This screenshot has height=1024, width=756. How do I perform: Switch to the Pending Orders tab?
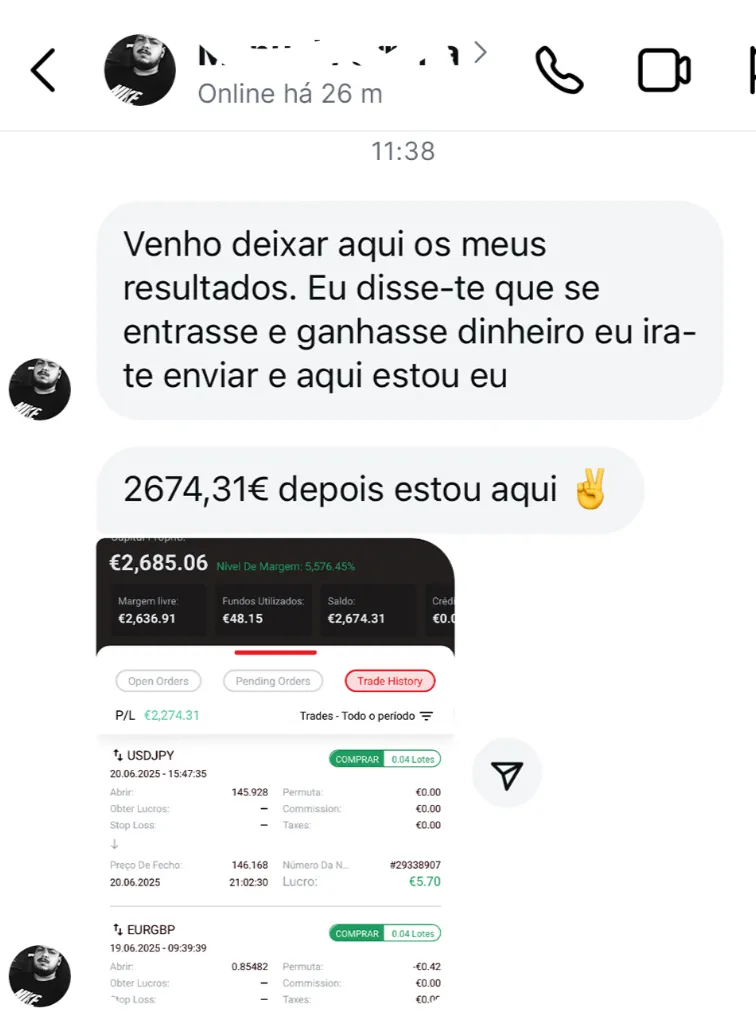(272, 681)
